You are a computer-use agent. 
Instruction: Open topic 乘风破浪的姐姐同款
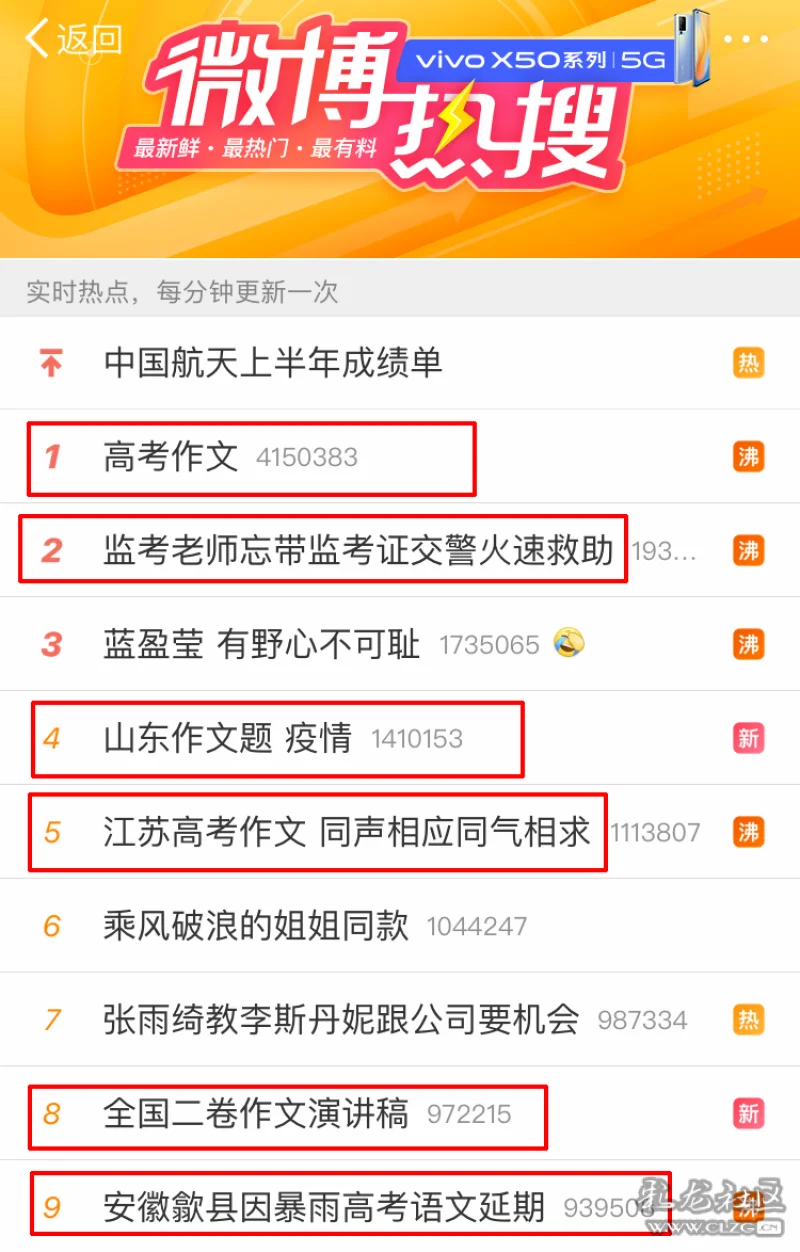pyautogui.click(x=255, y=926)
